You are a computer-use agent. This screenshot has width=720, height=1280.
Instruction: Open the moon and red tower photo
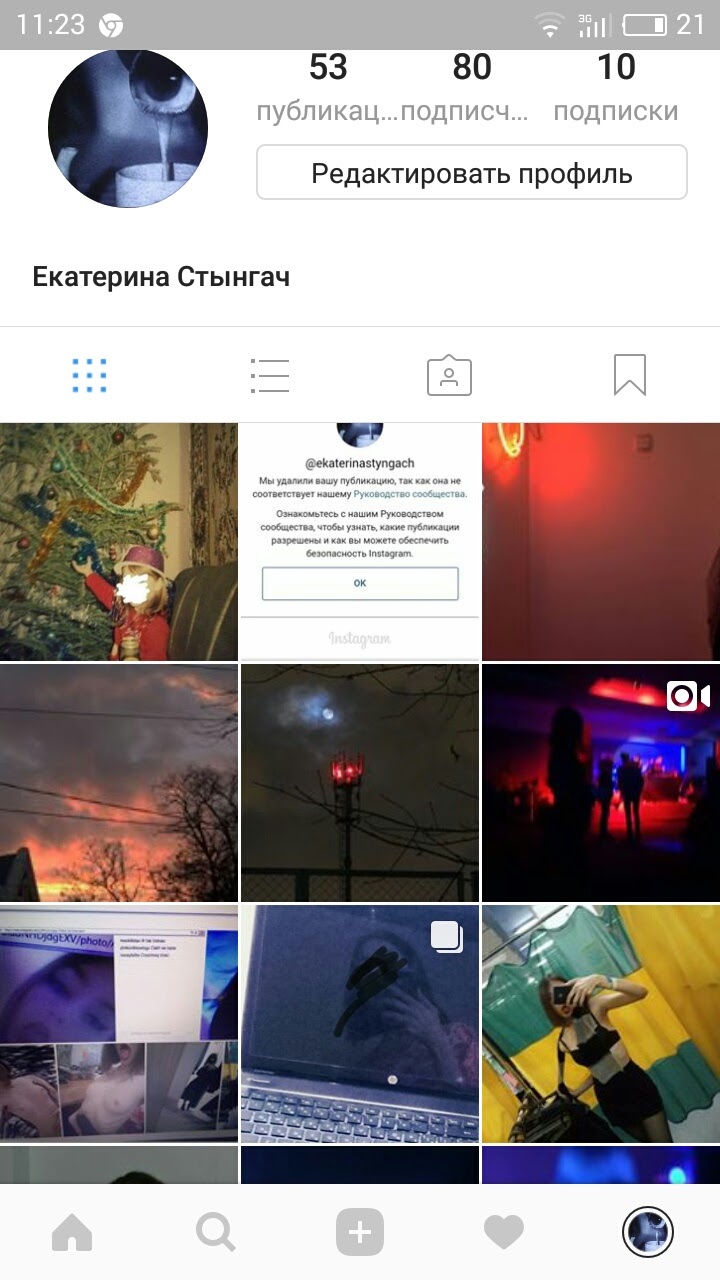point(360,782)
